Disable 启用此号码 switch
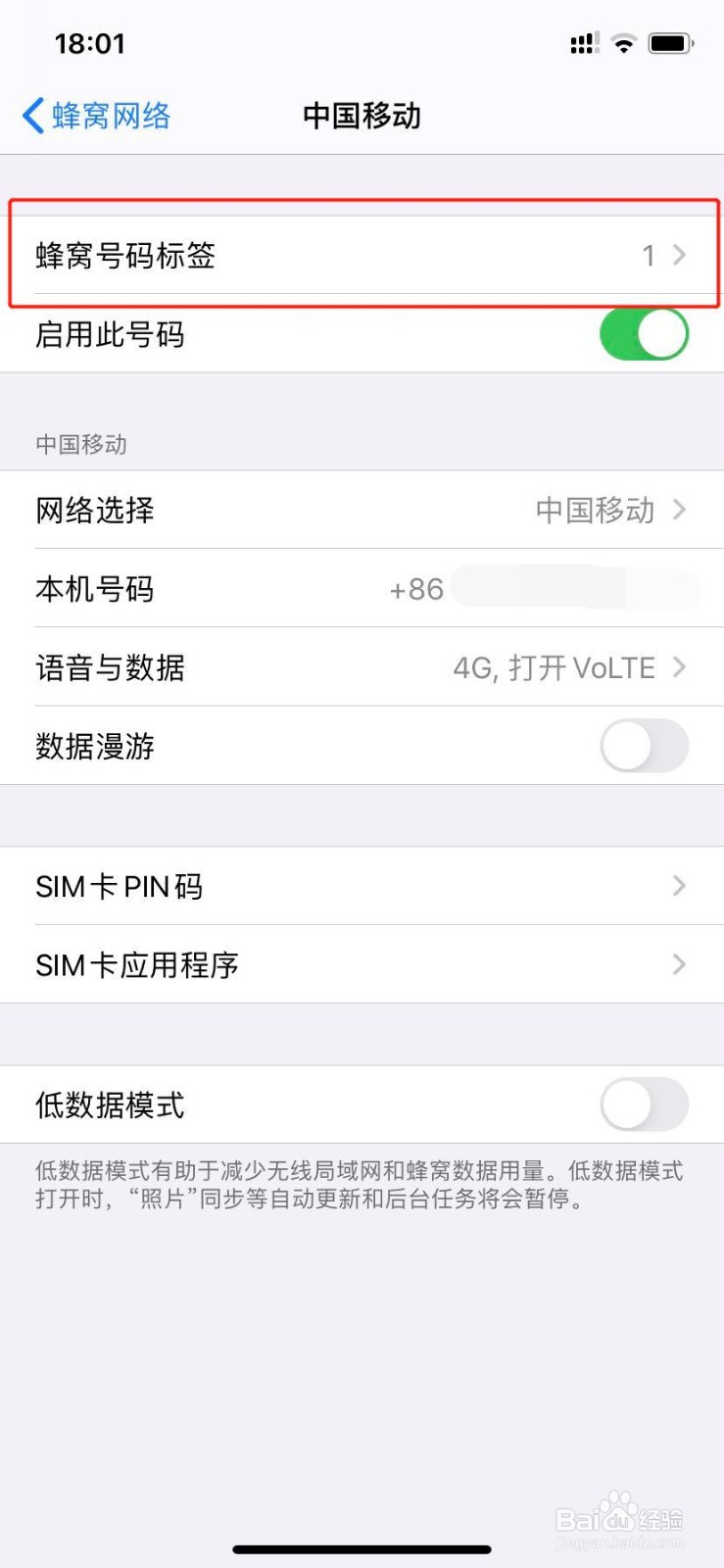 tap(644, 333)
